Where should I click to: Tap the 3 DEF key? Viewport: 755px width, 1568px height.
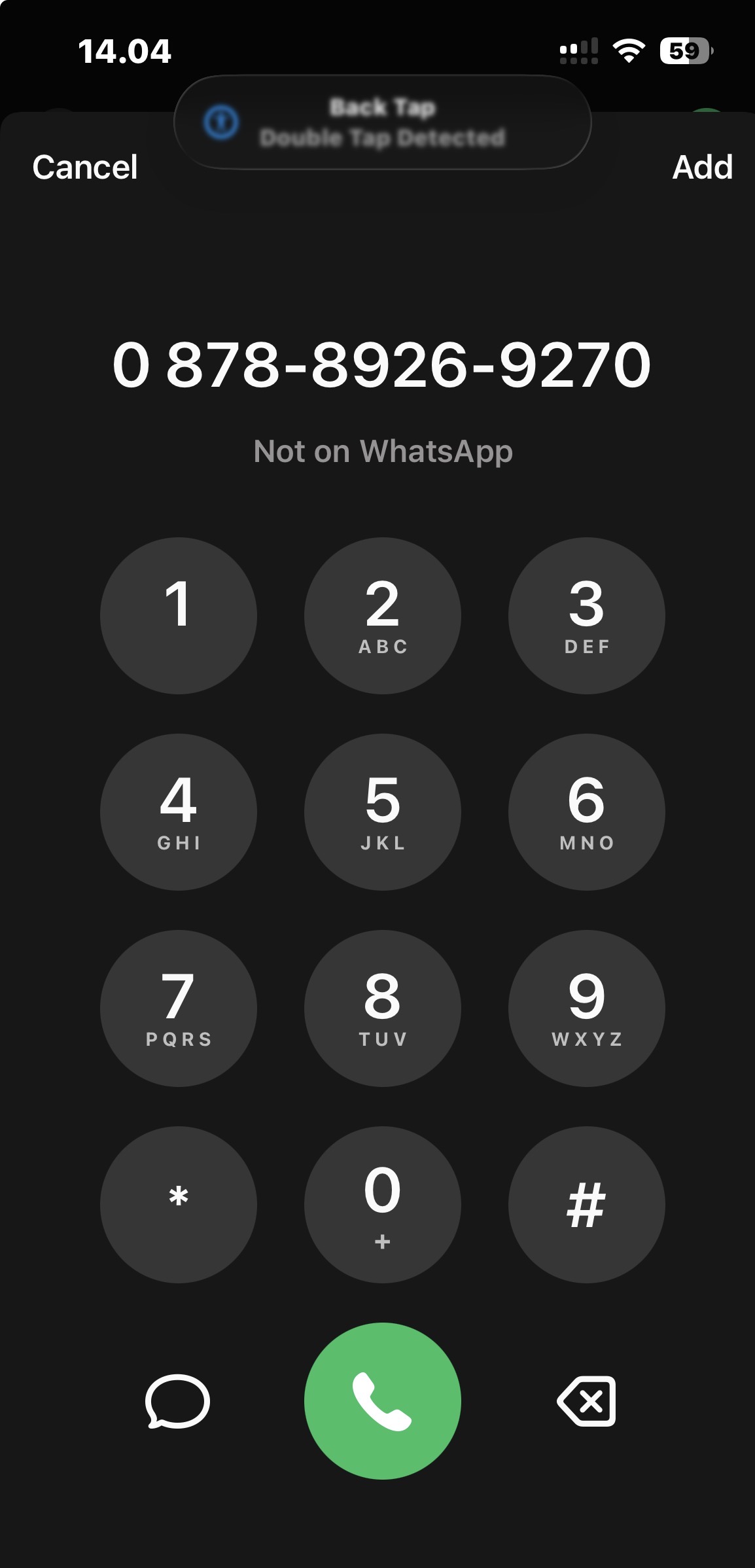586,616
